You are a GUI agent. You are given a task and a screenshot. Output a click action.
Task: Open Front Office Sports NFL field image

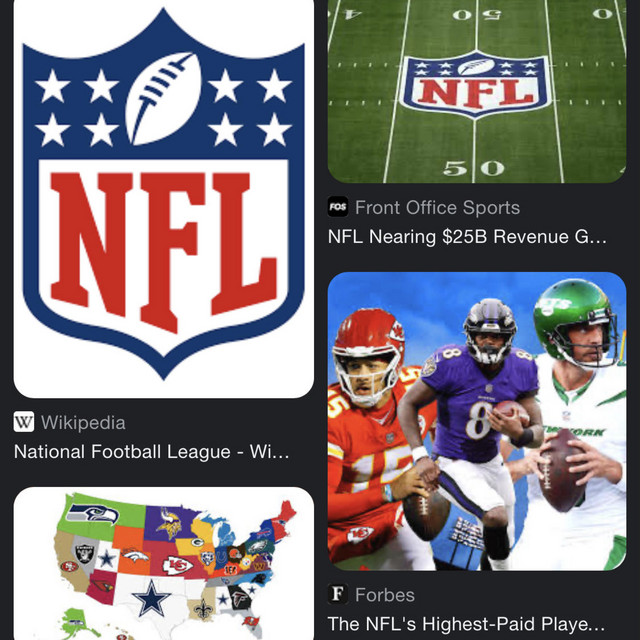point(477,92)
